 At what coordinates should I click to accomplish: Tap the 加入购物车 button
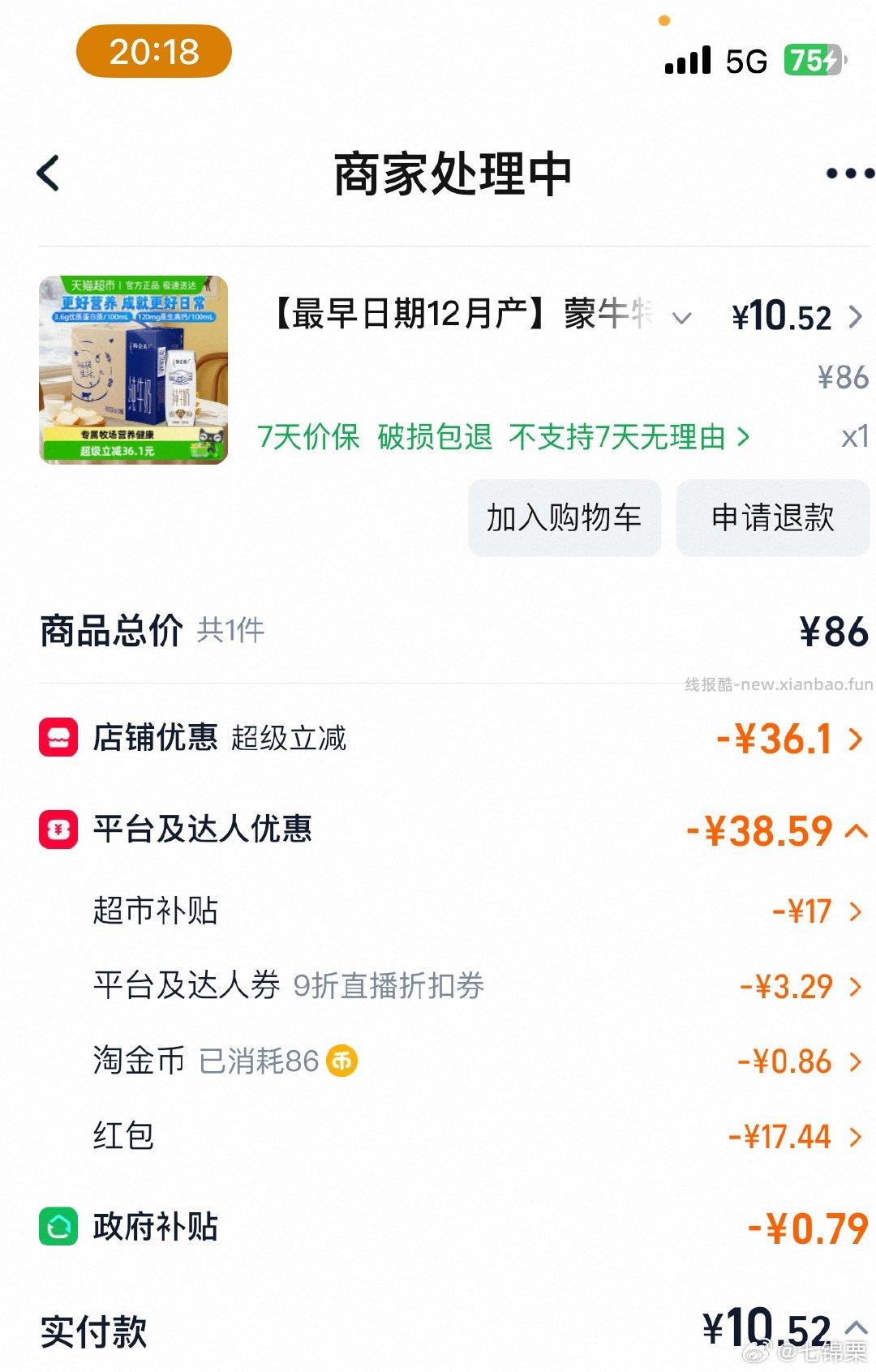tap(564, 517)
